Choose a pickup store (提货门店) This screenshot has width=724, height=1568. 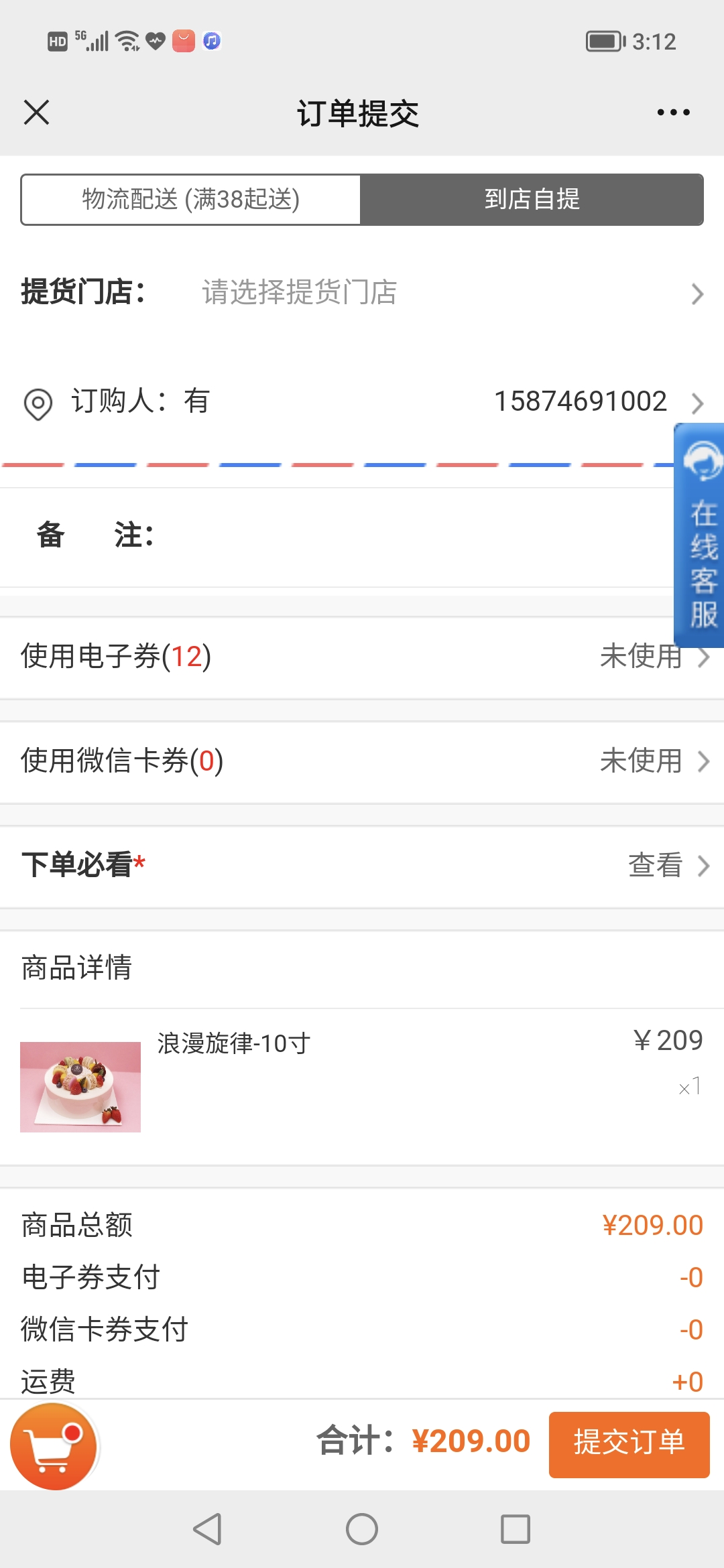362,292
